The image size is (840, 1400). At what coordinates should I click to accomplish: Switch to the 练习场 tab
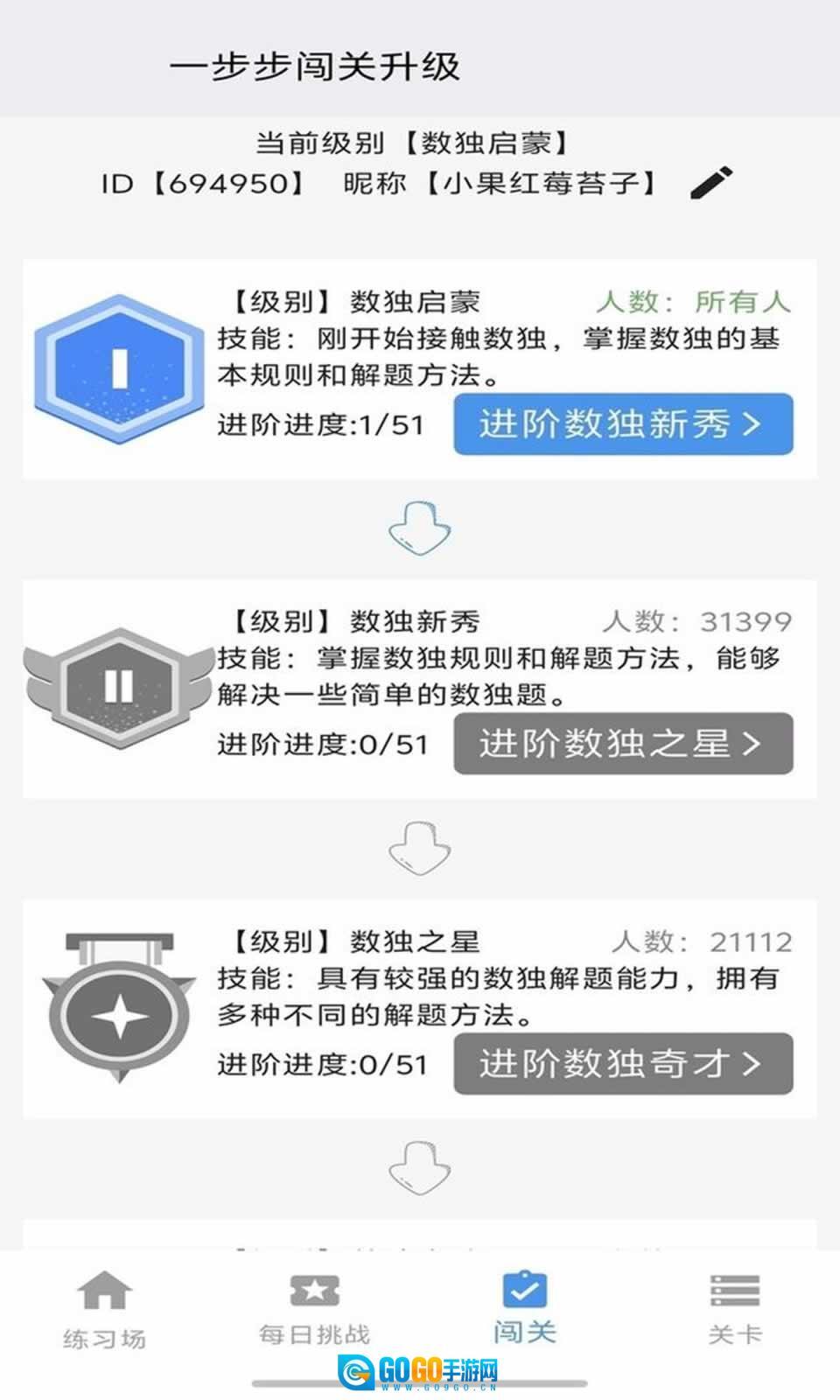click(104, 1310)
